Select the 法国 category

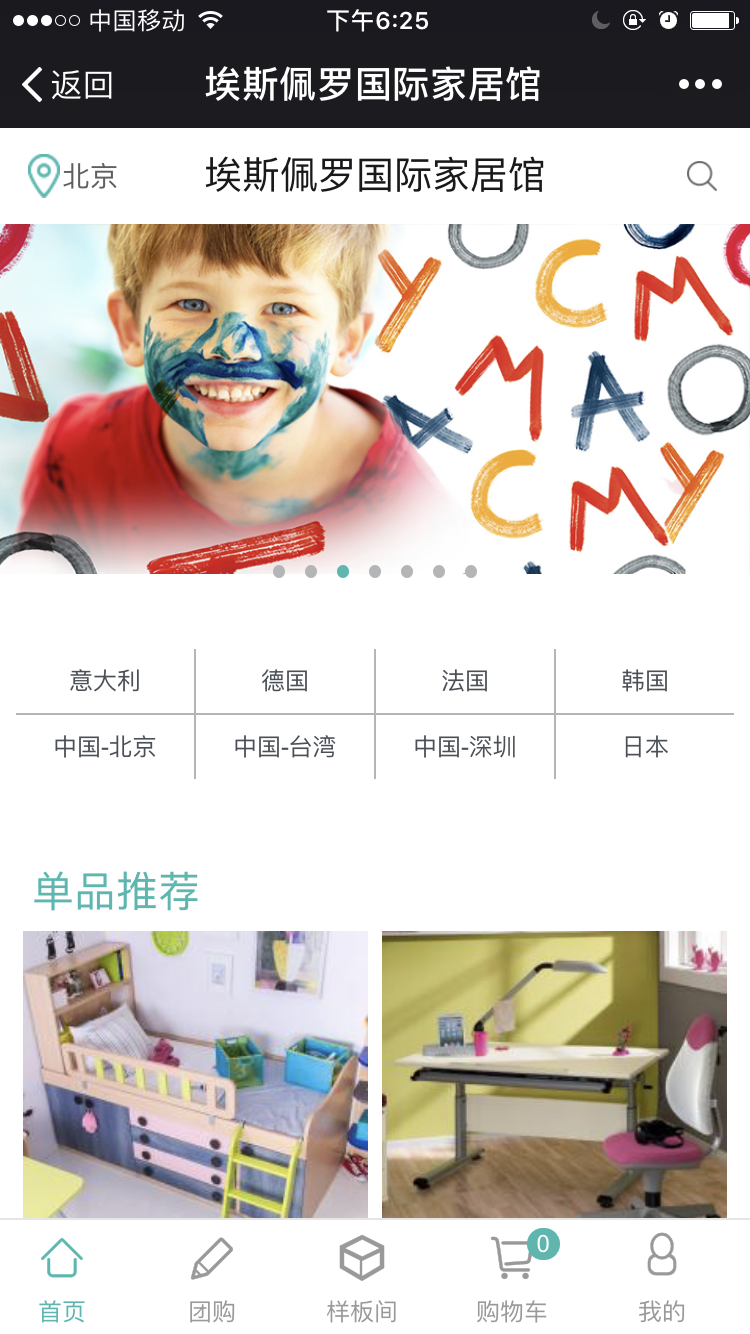point(465,681)
